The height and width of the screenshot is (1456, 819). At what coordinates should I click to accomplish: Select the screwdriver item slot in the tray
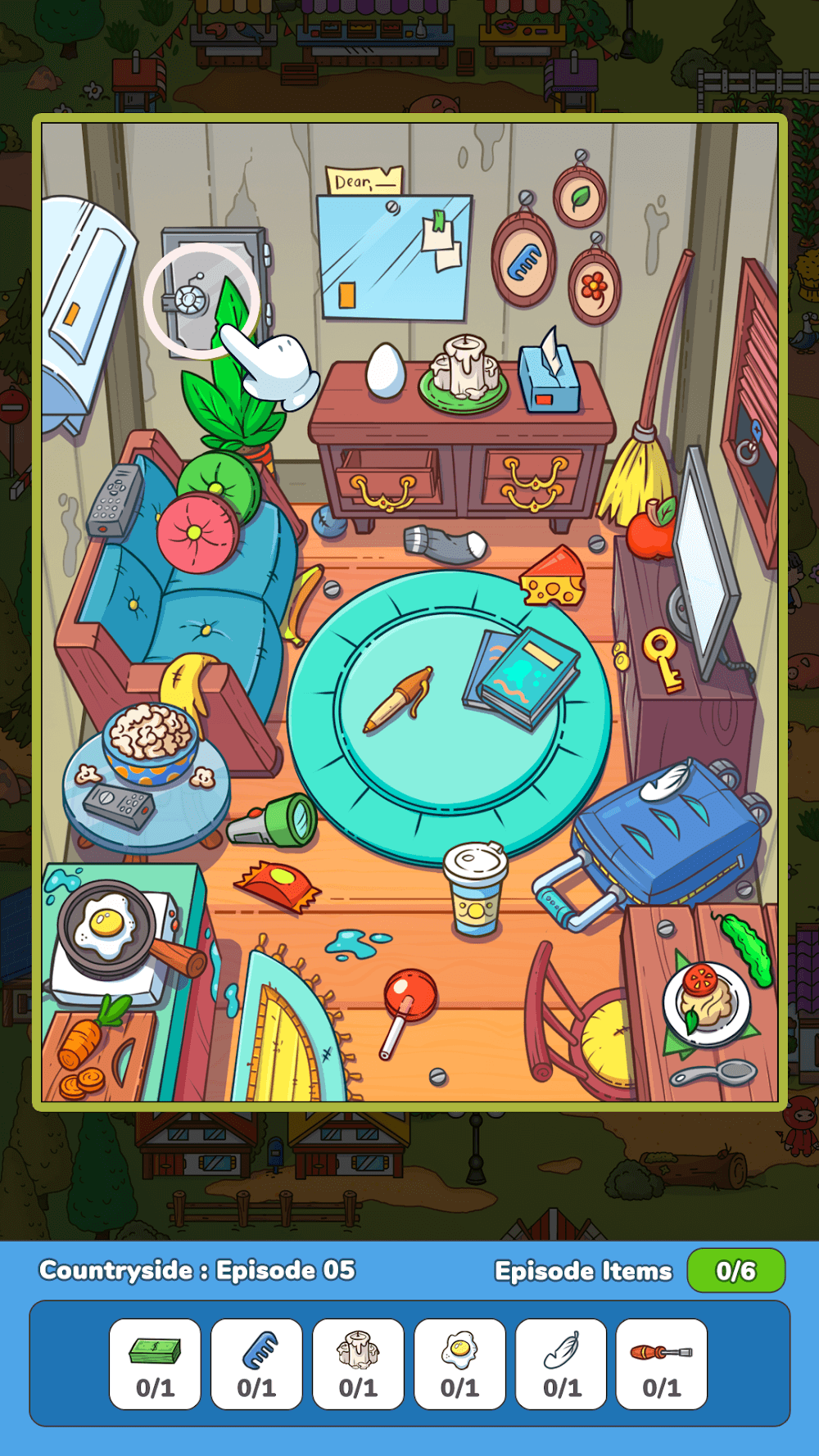click(x=662, y=1363)
